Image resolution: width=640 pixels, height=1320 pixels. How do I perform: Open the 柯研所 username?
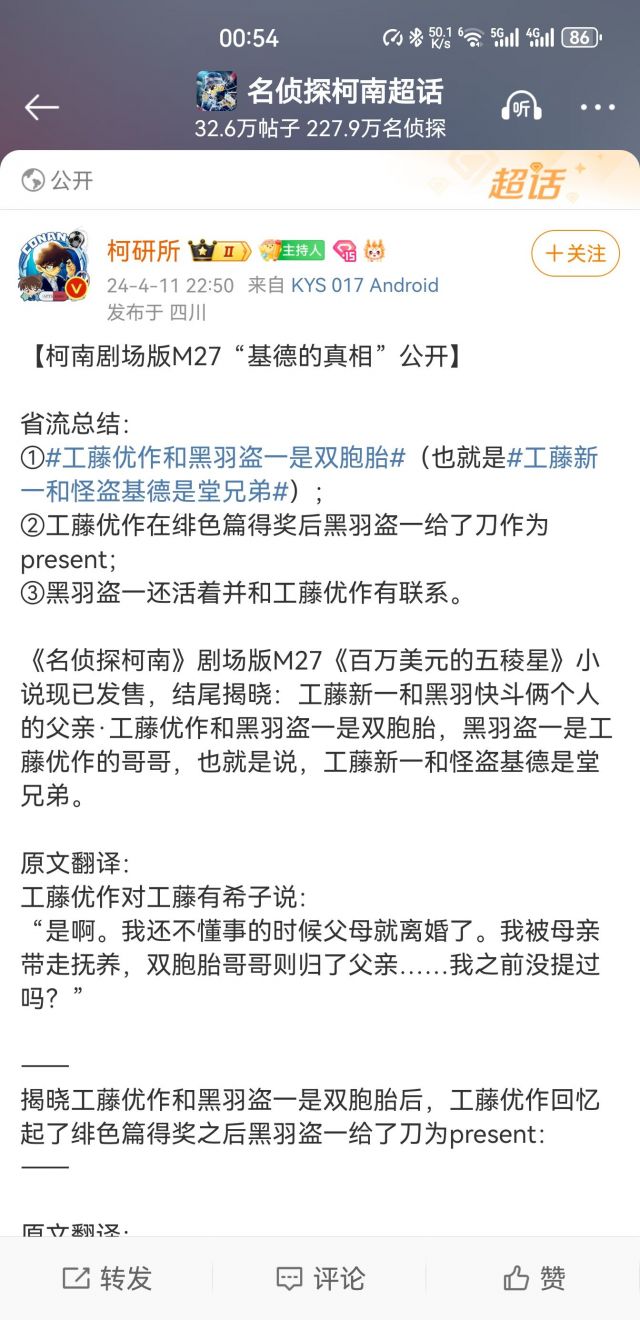tap(144, 251)
